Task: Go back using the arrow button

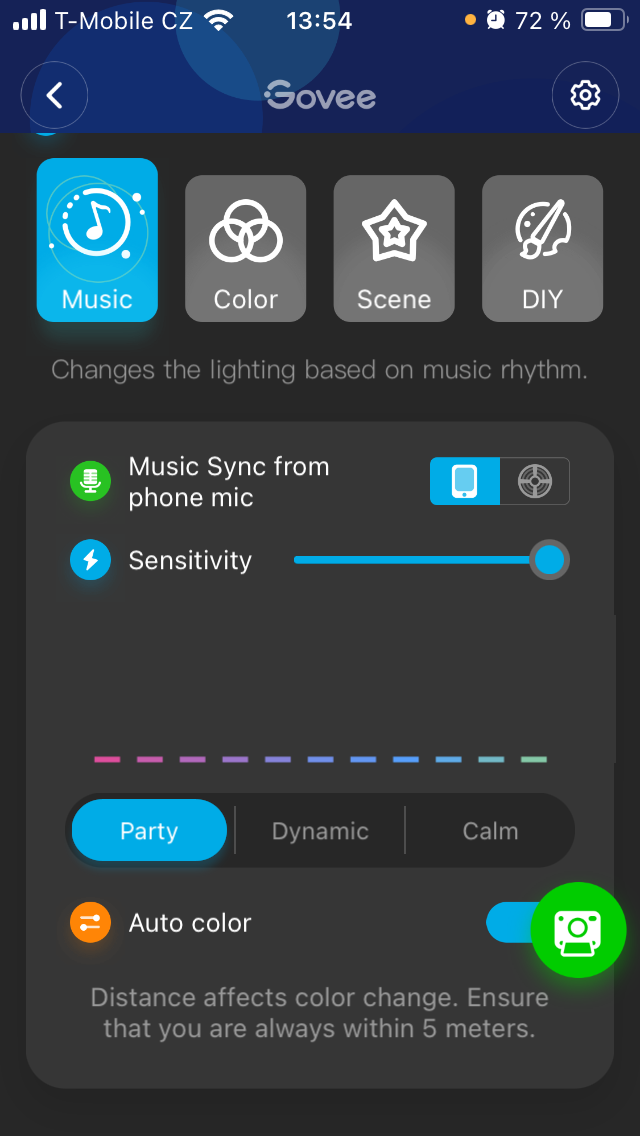Action: [55, 96]
